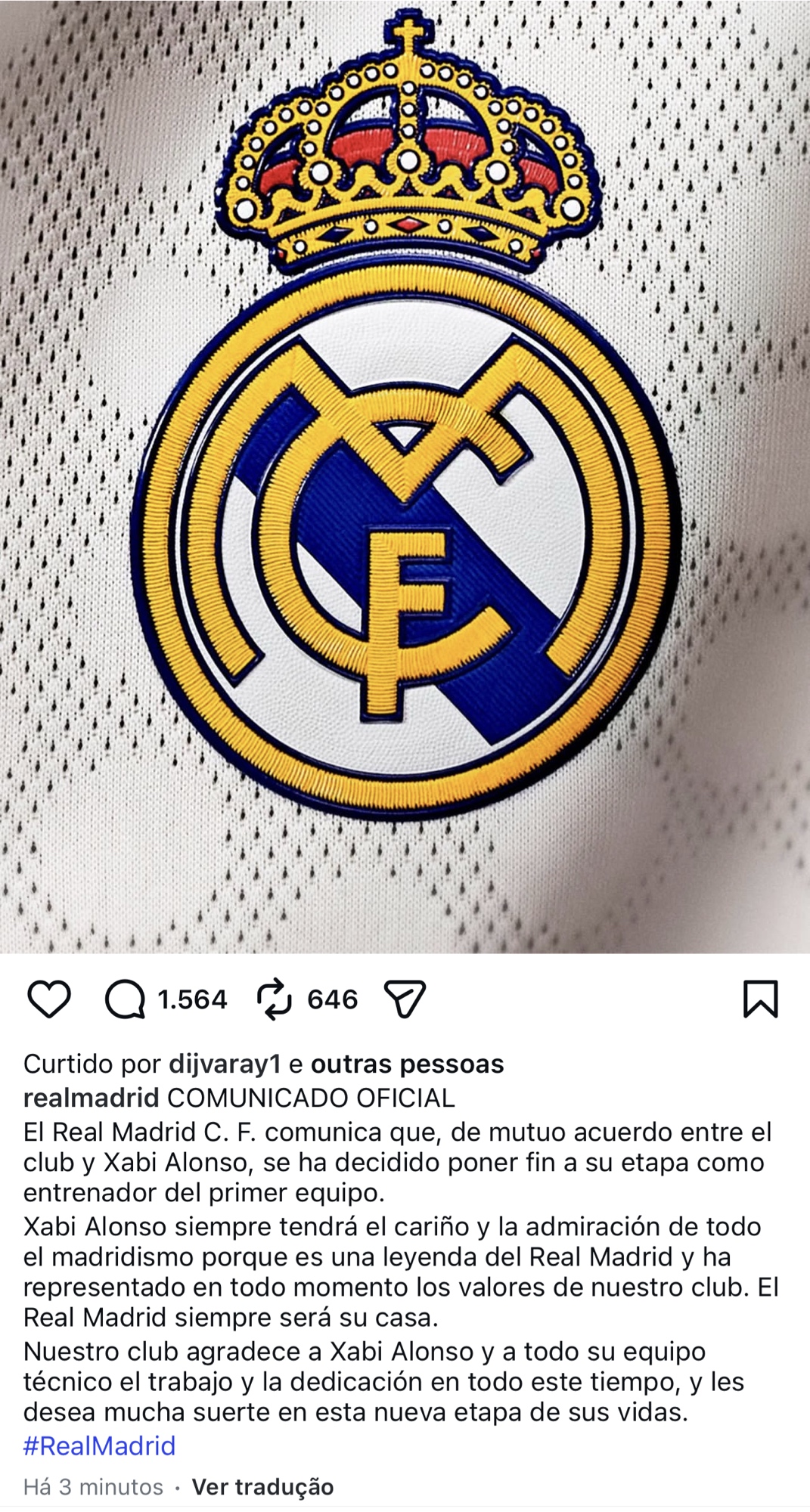
Task: Open the #RealMadrid hashtag
Action: pyautogui.click(x=99, y=1445)
